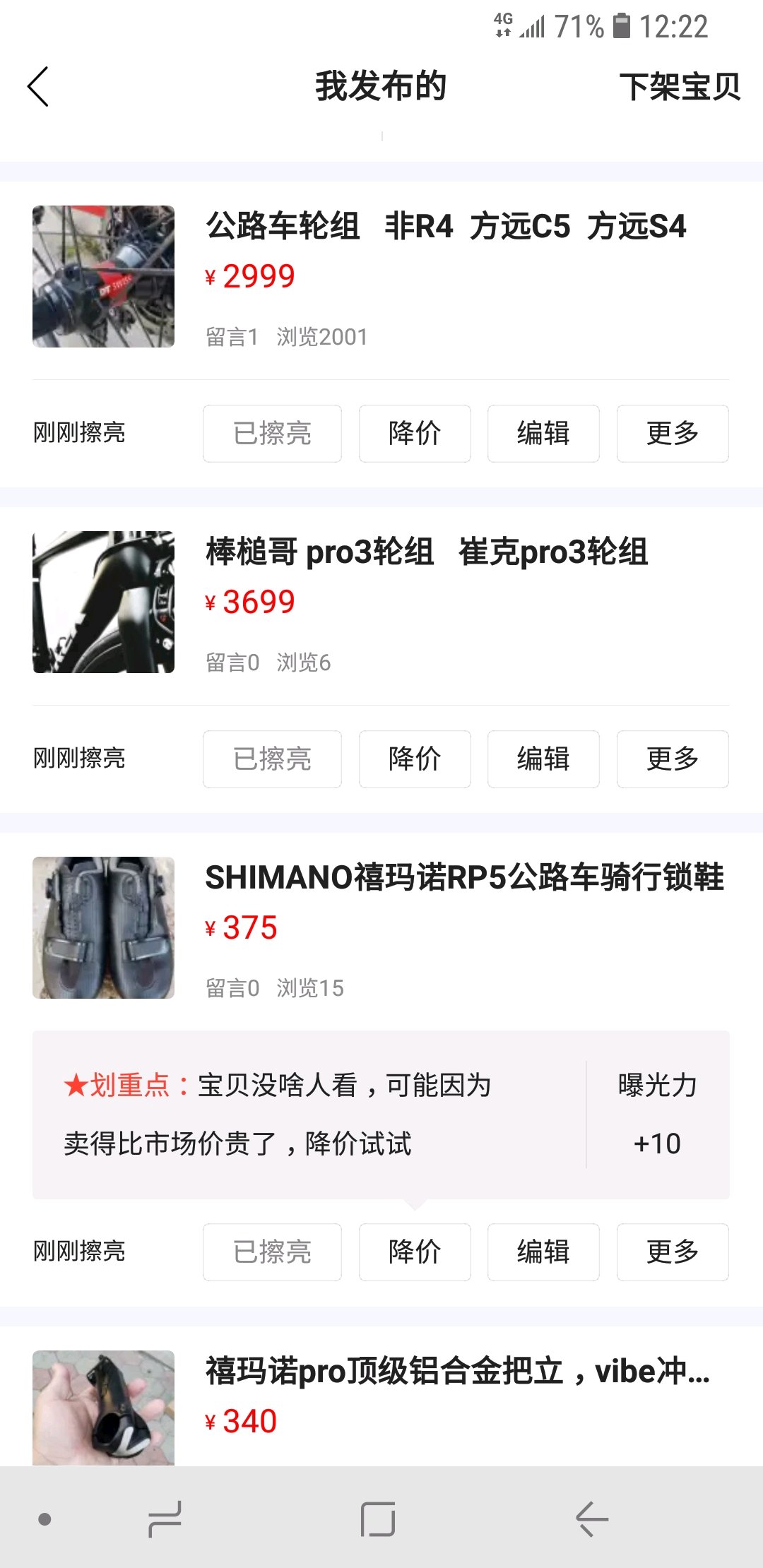Viewport: 763px width, 1568px height.
Task: Open the SHIMANO RP5 骑行锁鞋 listing
Action: pyautogui.click(x=463, y=878)
